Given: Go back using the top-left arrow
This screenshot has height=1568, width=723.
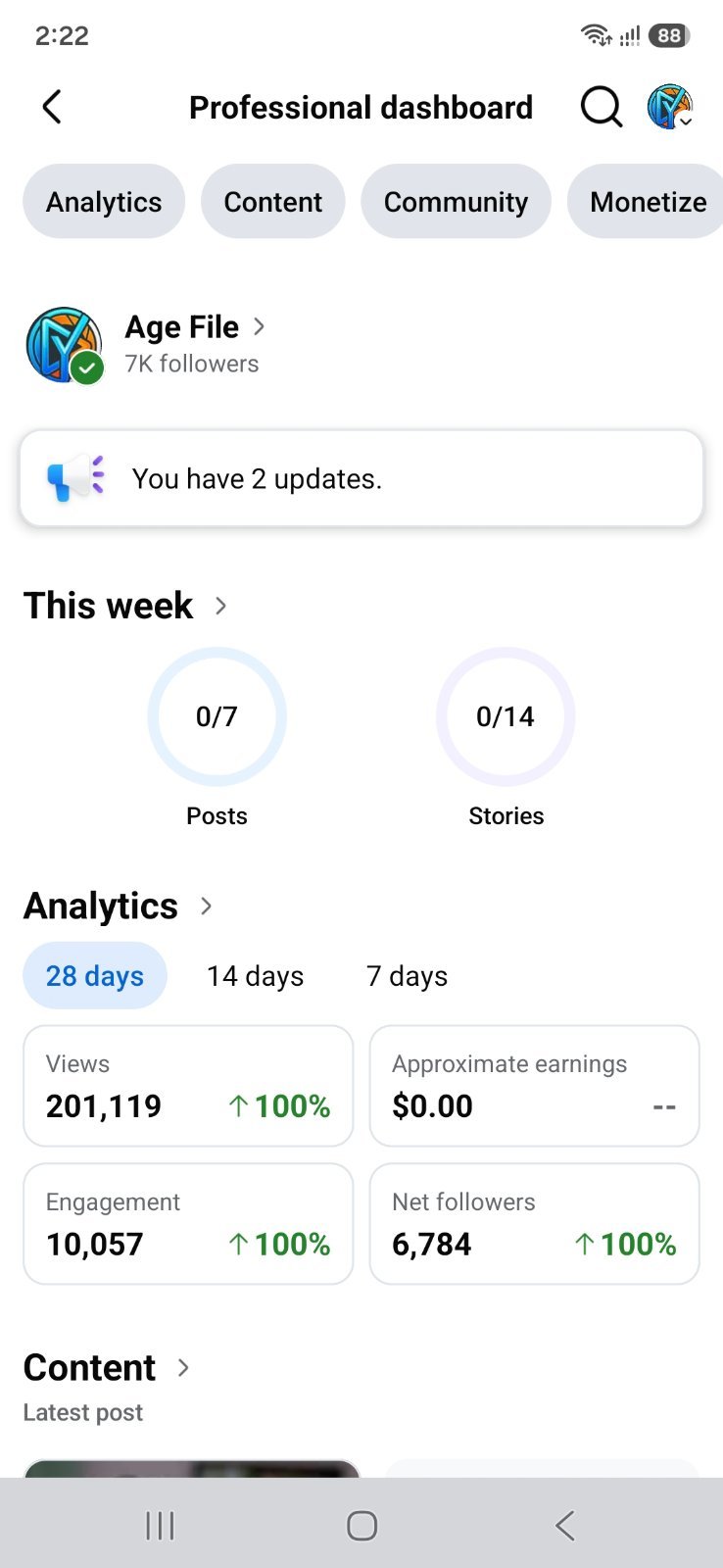Looking at the screenshot, I should pyautogui.click(x=52, y=107).
